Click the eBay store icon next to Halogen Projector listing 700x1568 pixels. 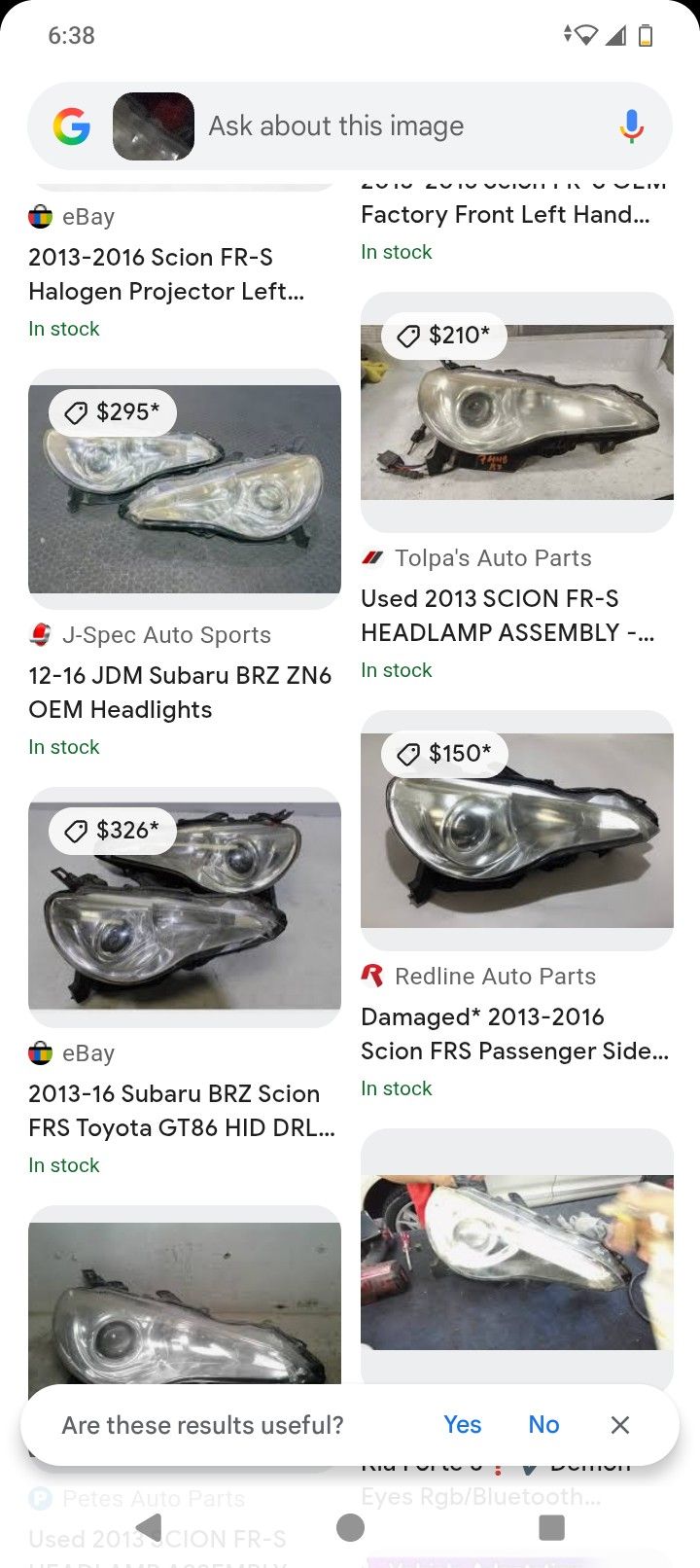(39, 216)
